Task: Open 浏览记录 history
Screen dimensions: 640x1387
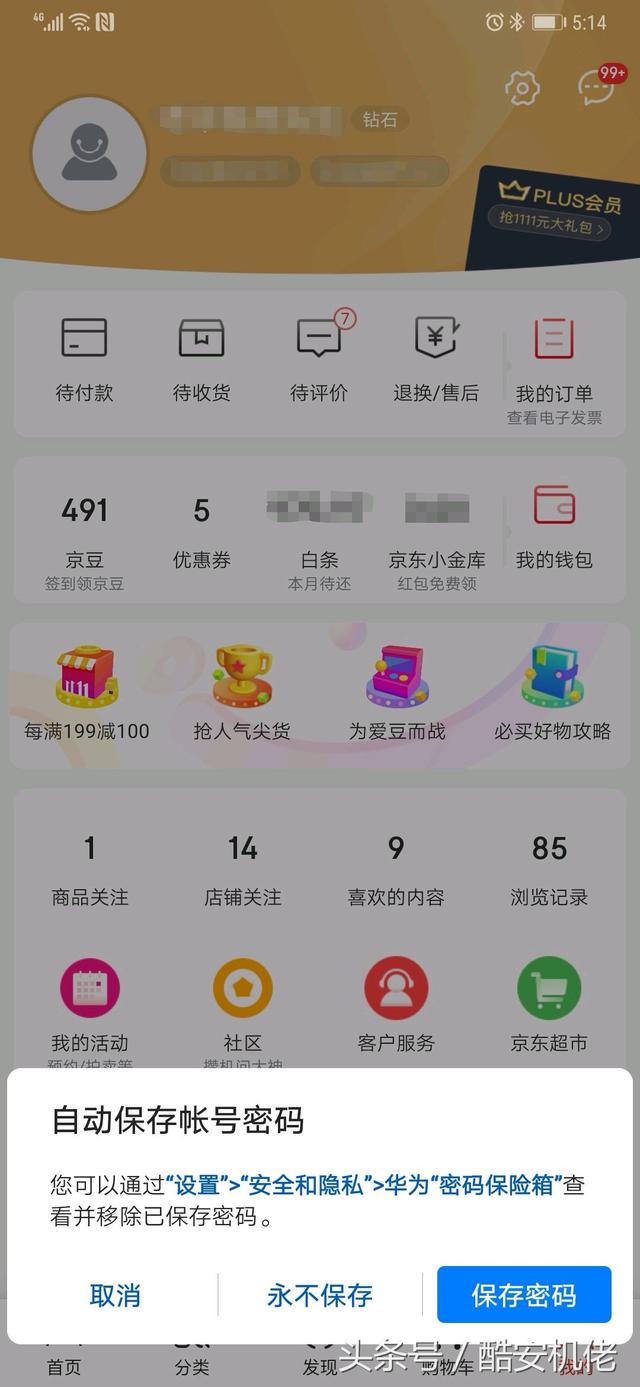Action: click(x=549, y=870)
